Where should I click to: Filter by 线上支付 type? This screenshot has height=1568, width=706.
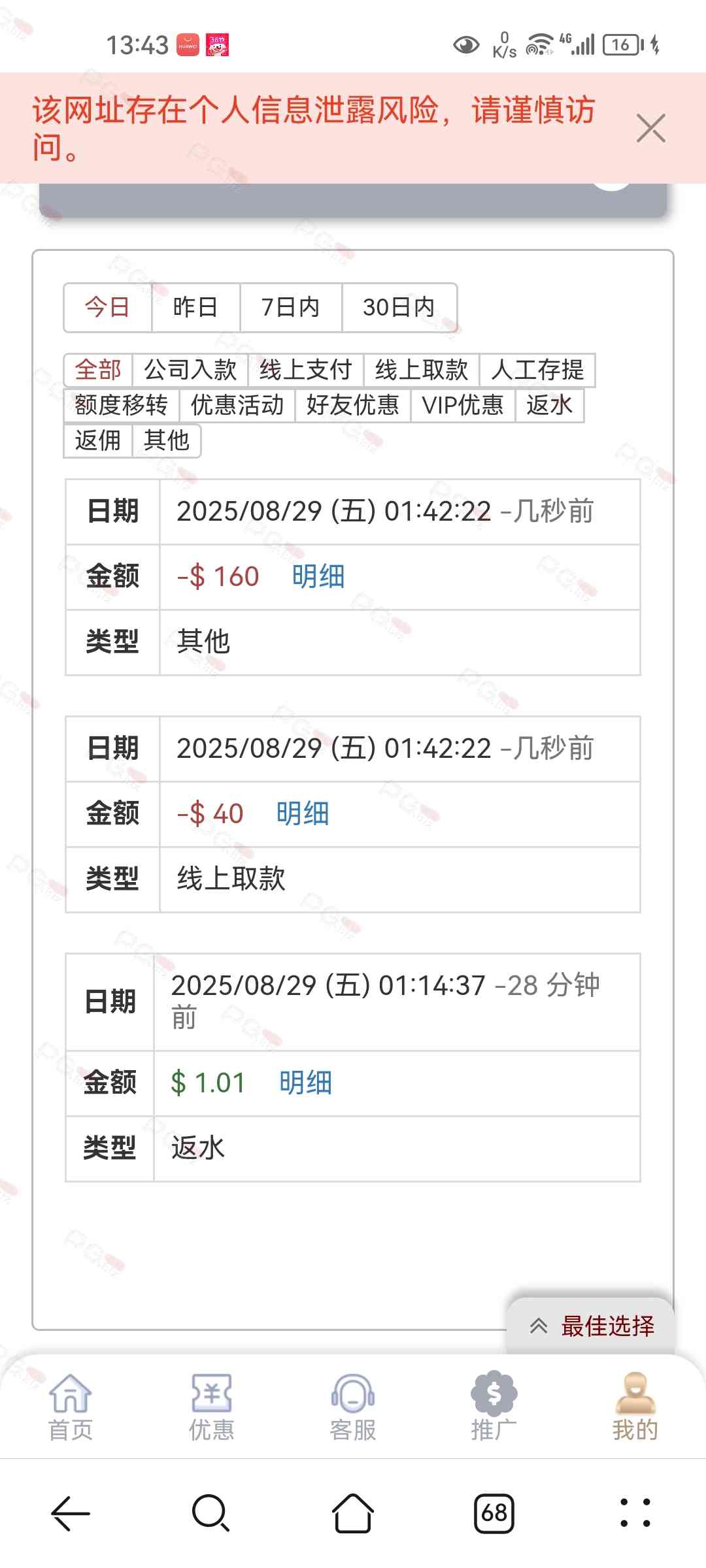305,370
